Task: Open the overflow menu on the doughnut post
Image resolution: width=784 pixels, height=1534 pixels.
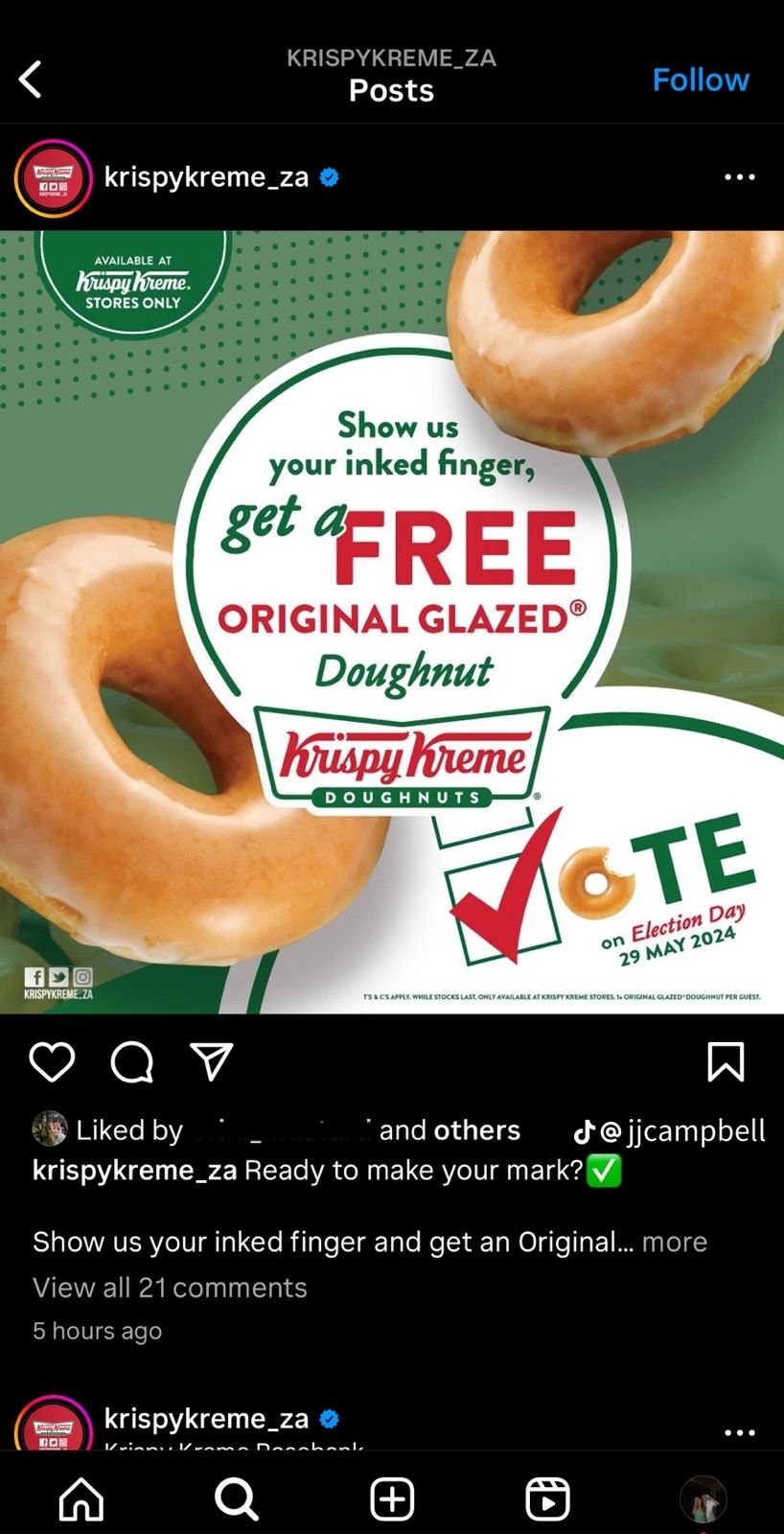Action: pos(740,177)
